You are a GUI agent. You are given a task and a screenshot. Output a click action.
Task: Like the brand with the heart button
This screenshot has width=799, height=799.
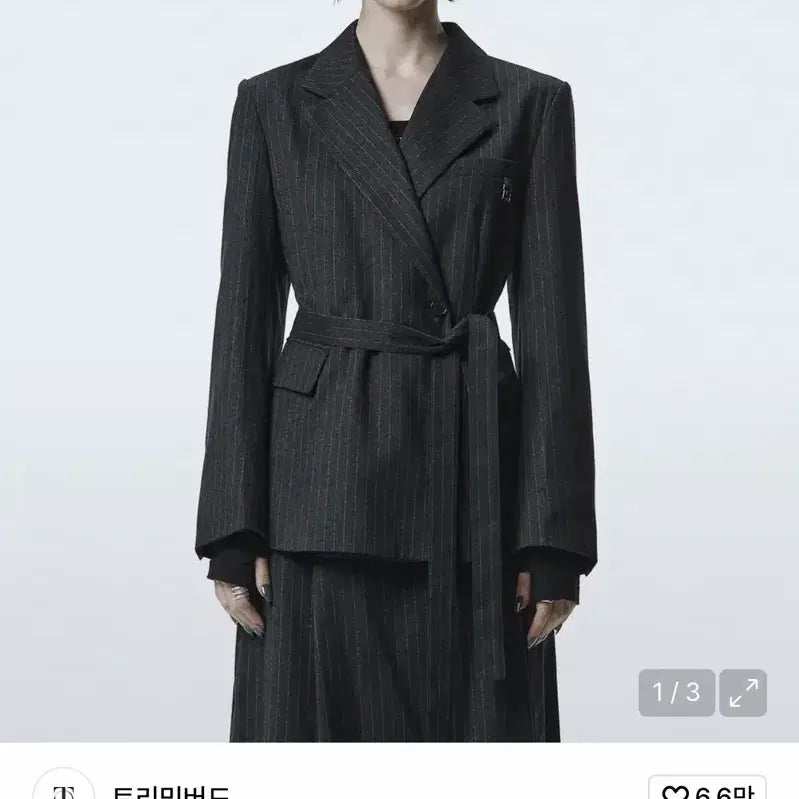coord(707,789)
